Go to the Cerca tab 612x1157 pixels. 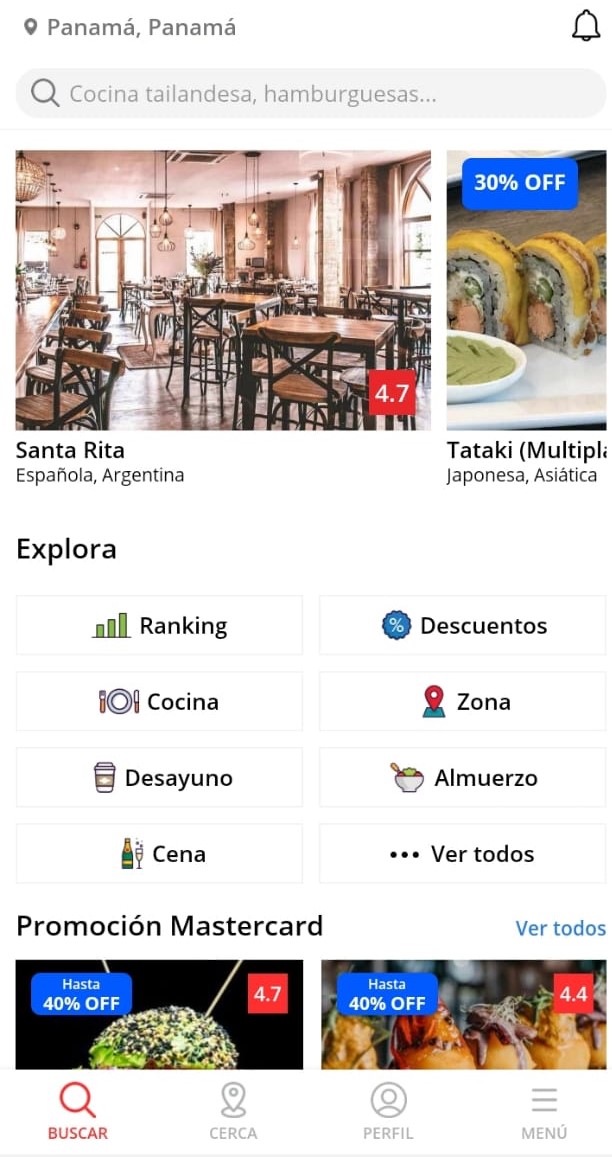pos(233,1112)
